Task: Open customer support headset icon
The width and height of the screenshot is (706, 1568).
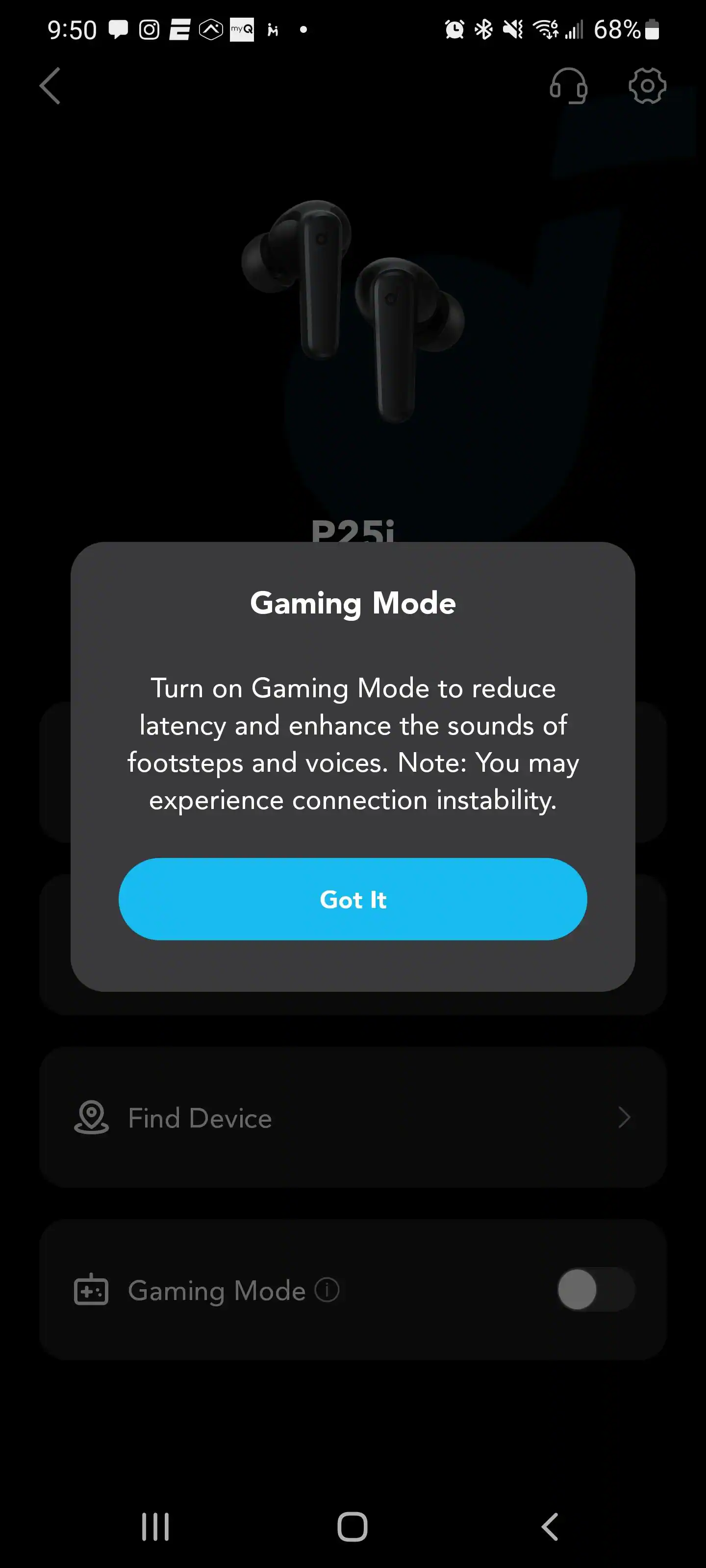Action: coord(568,86)
